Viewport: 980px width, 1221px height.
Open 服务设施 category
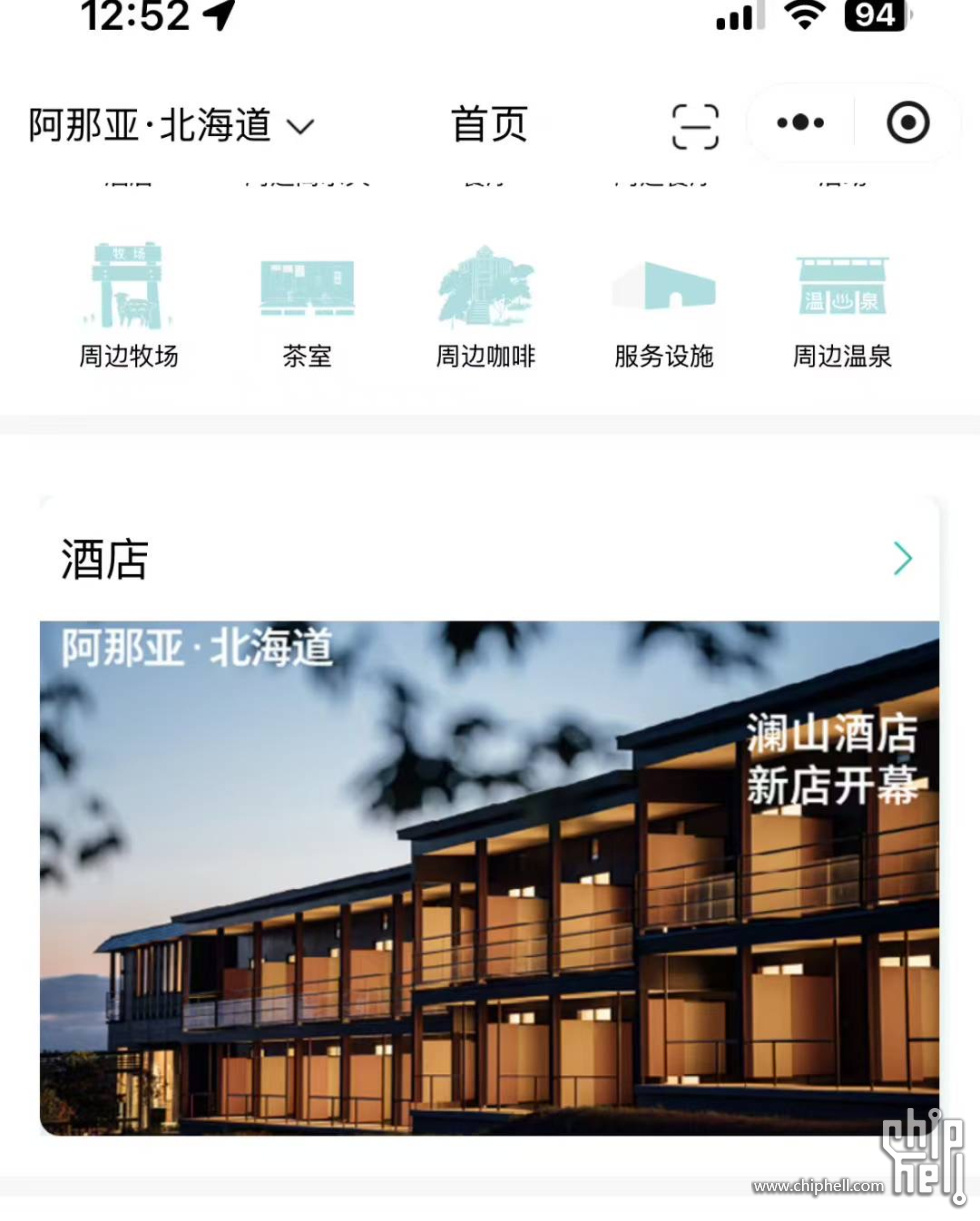coord(664,306)
